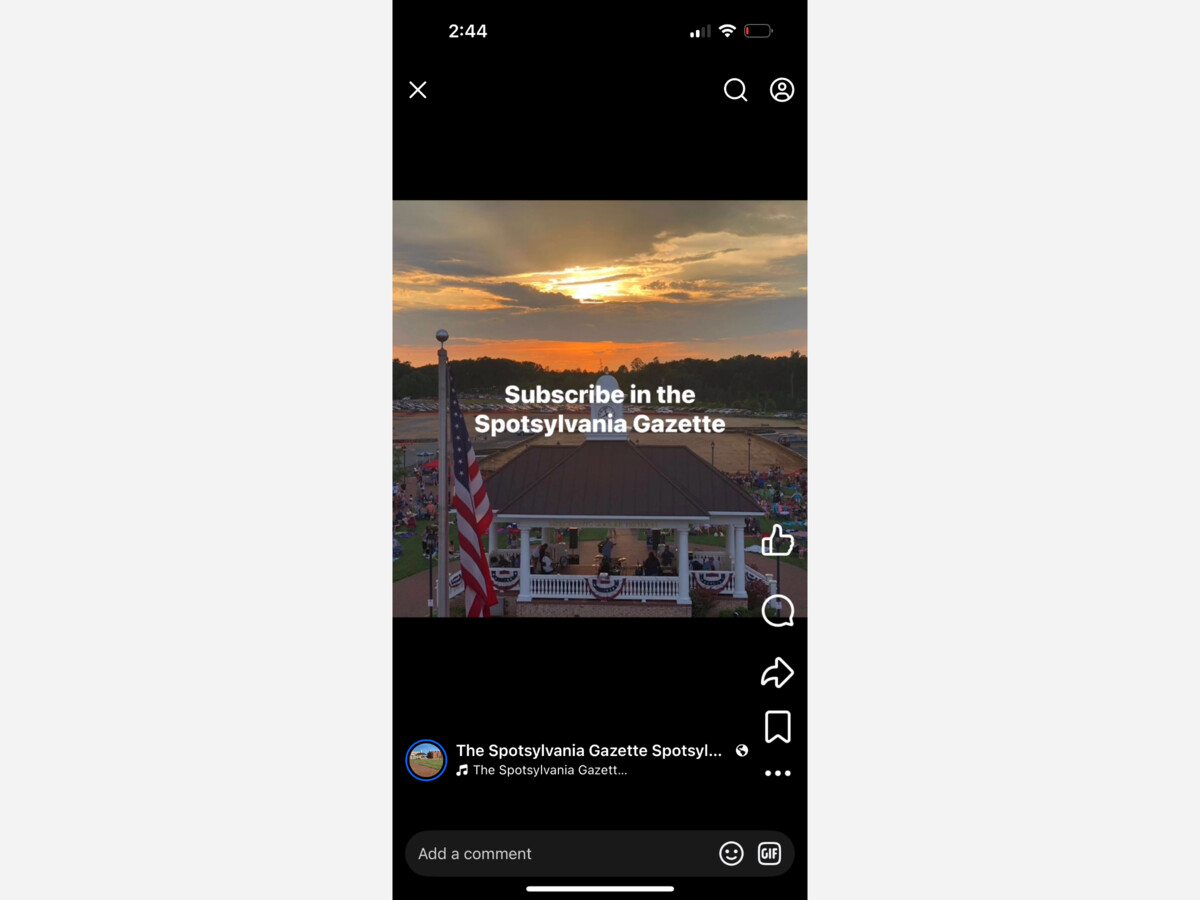Open your profile icon
The image size is (1200, 900).
pyautogui.click(x=782, y=90)
